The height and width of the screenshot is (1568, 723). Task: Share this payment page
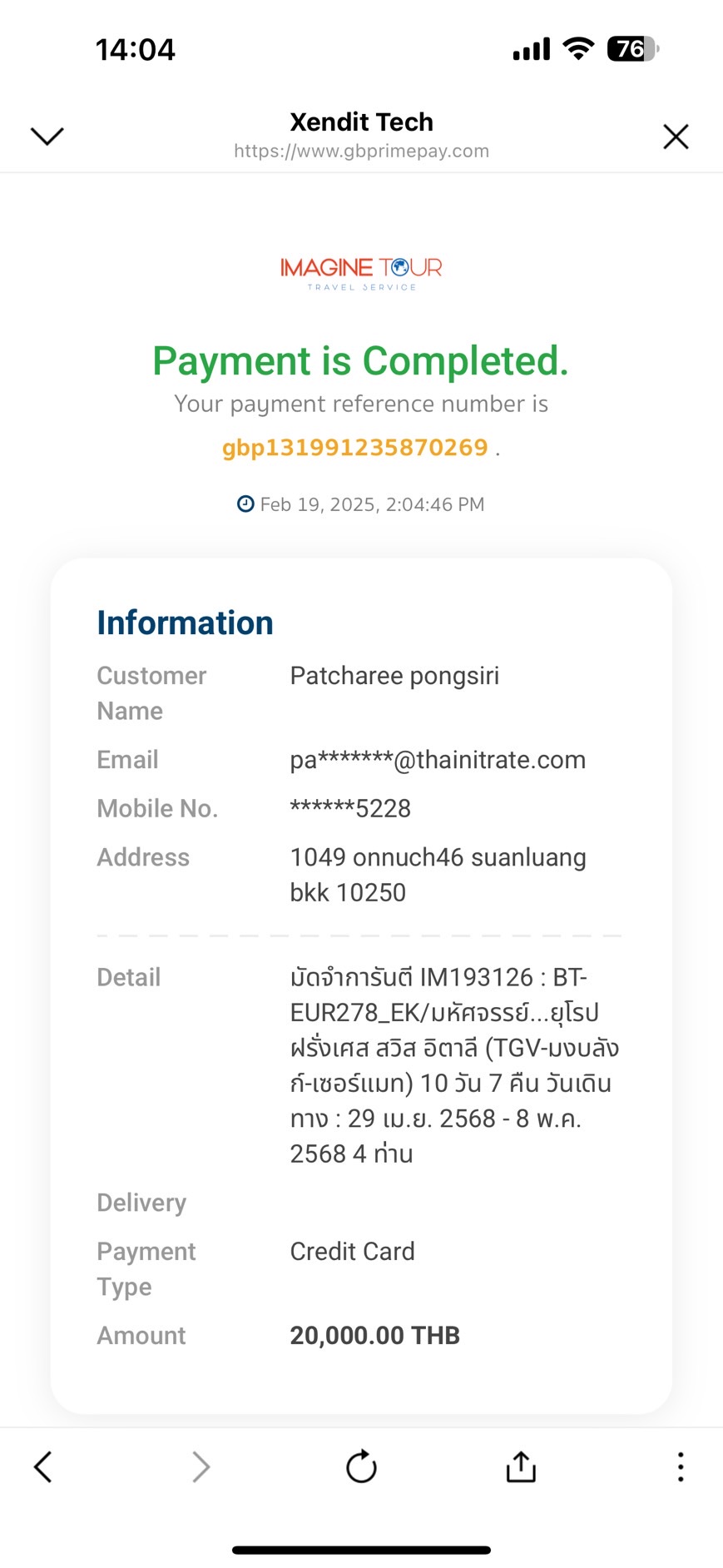pyautogui.click(x=521, y=1466)
